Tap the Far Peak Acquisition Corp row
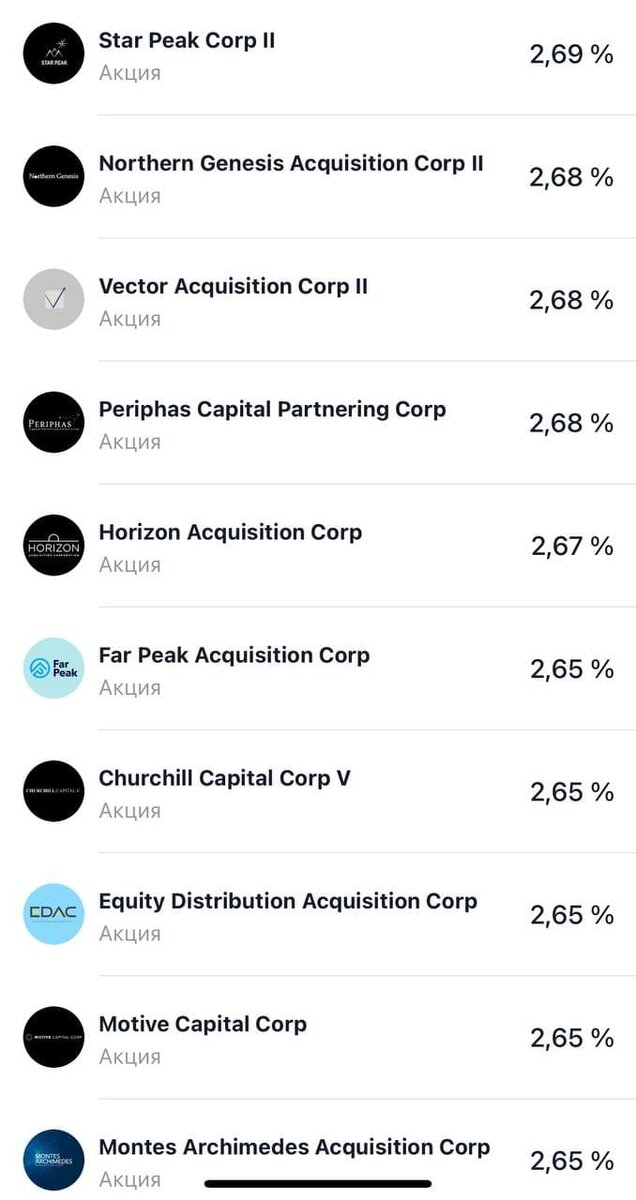 pyautogui.click(x=318, y=669)
